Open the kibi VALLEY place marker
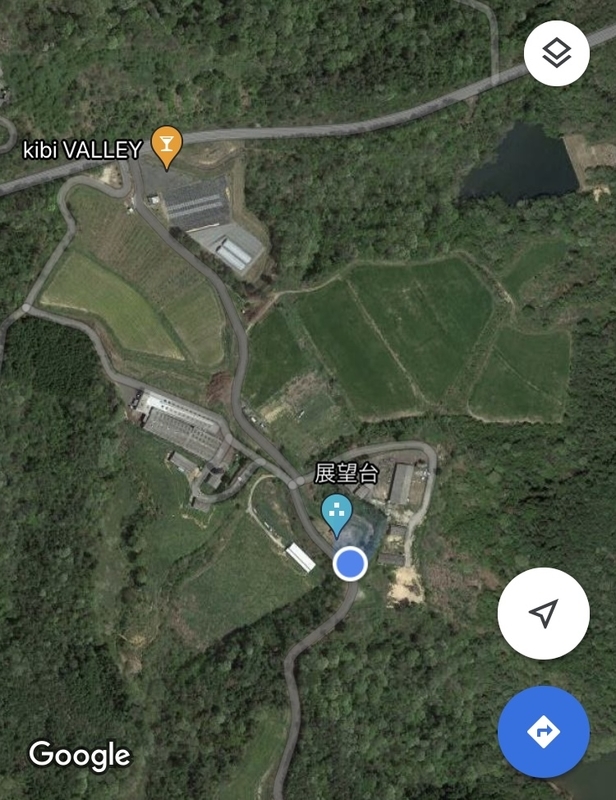Viewport: 616px width, 800px height. pos(166,147)
